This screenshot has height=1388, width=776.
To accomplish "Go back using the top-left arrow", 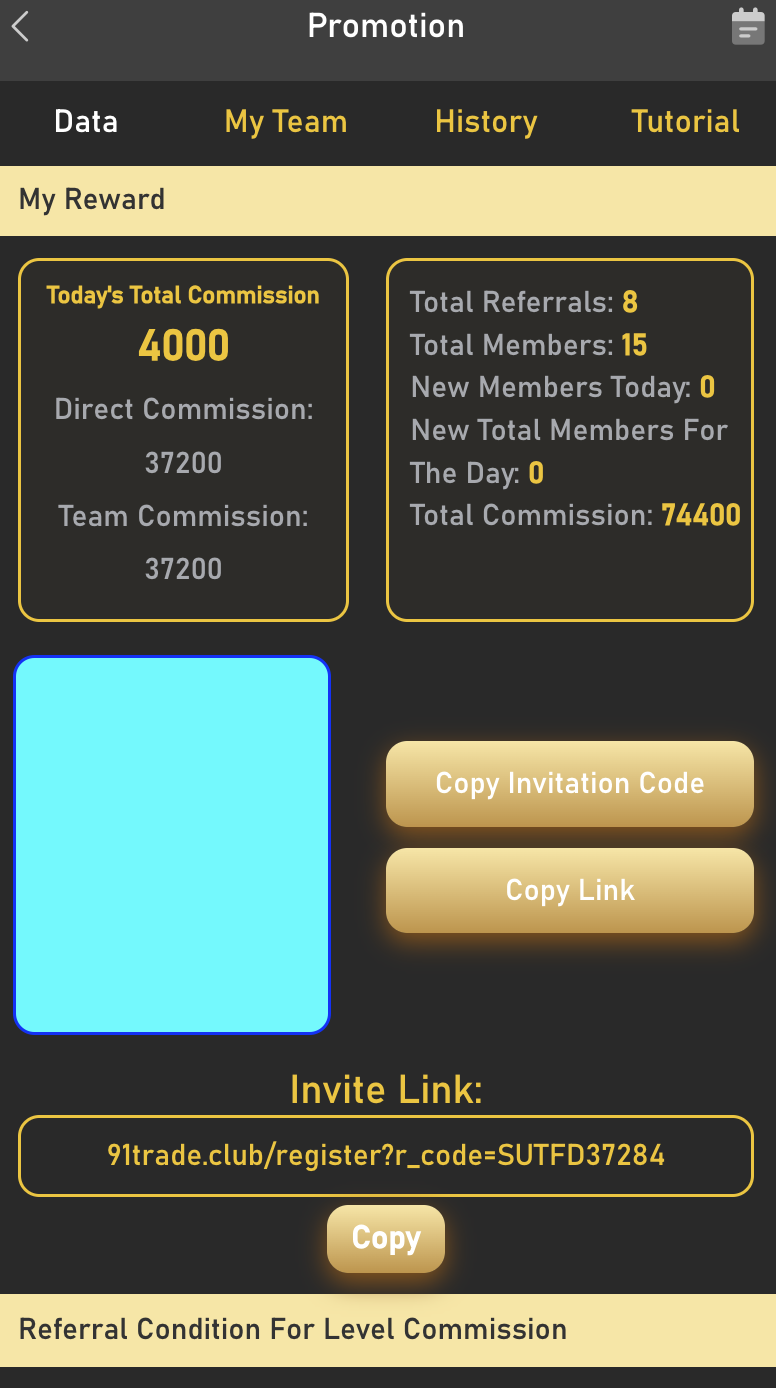I will click(x=21, y=26).
